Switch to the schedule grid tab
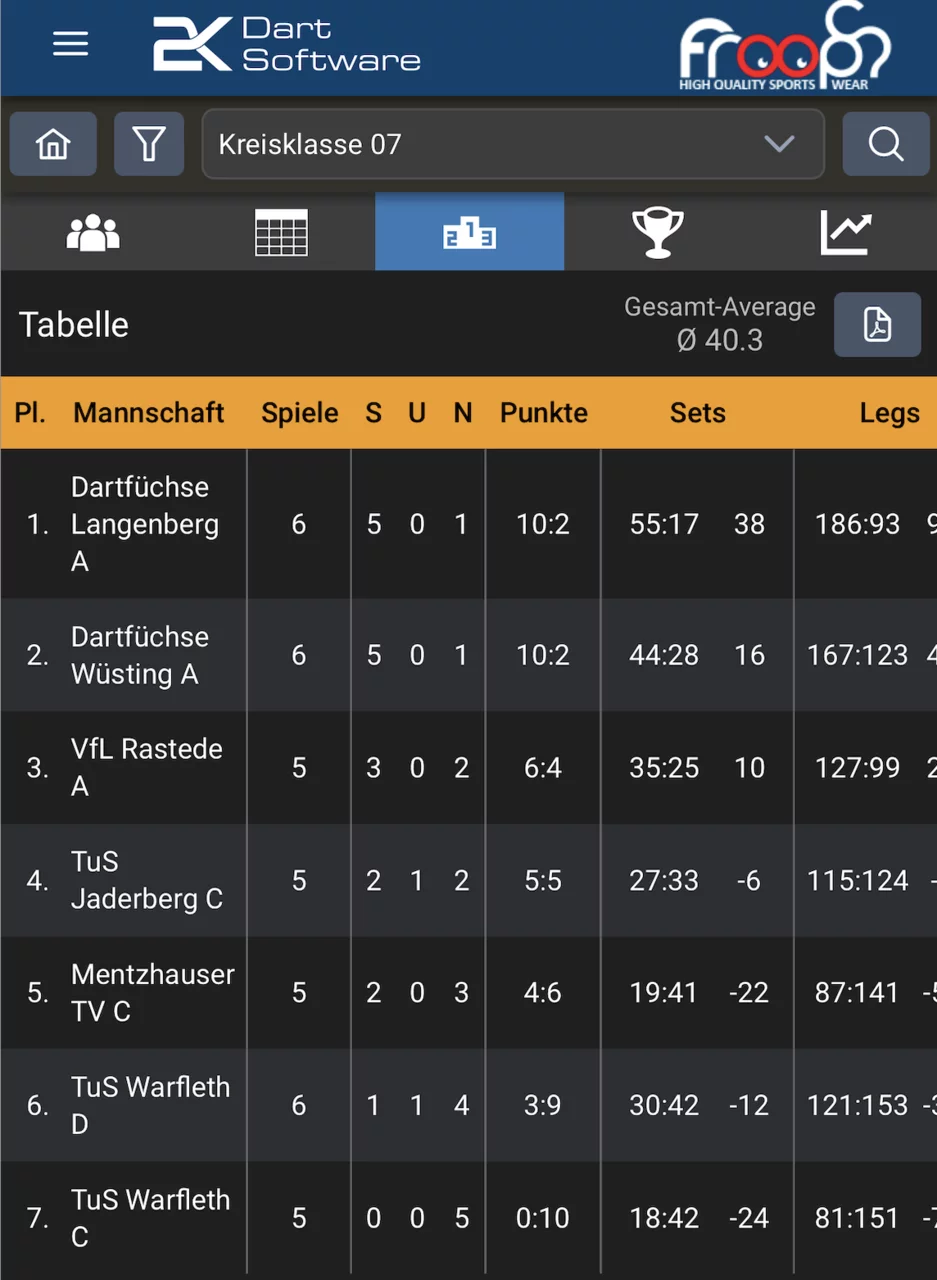 pyautogui.click(x=281, y=232)
